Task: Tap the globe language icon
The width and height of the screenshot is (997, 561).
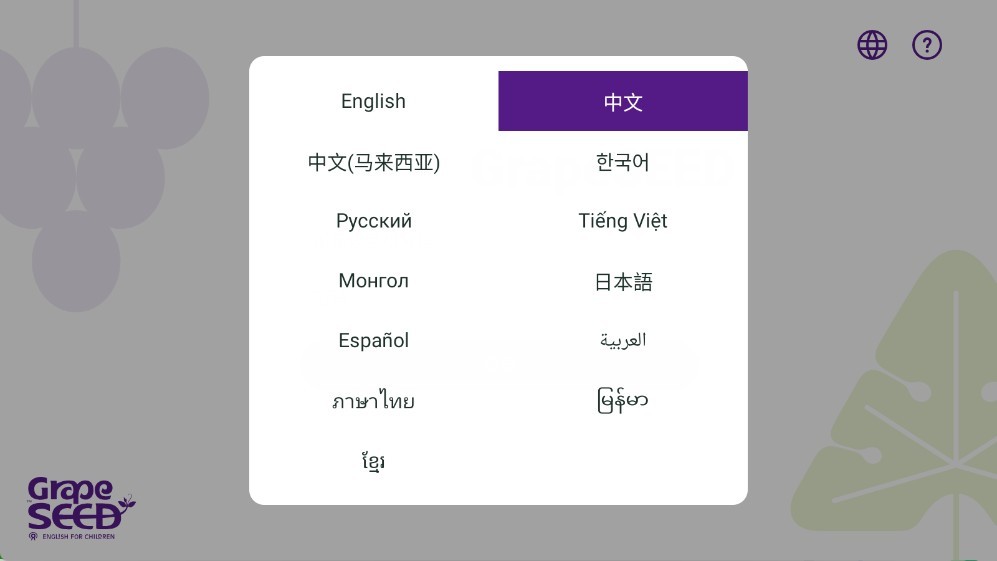Action: pyautogui.click(x=872, y=45)
